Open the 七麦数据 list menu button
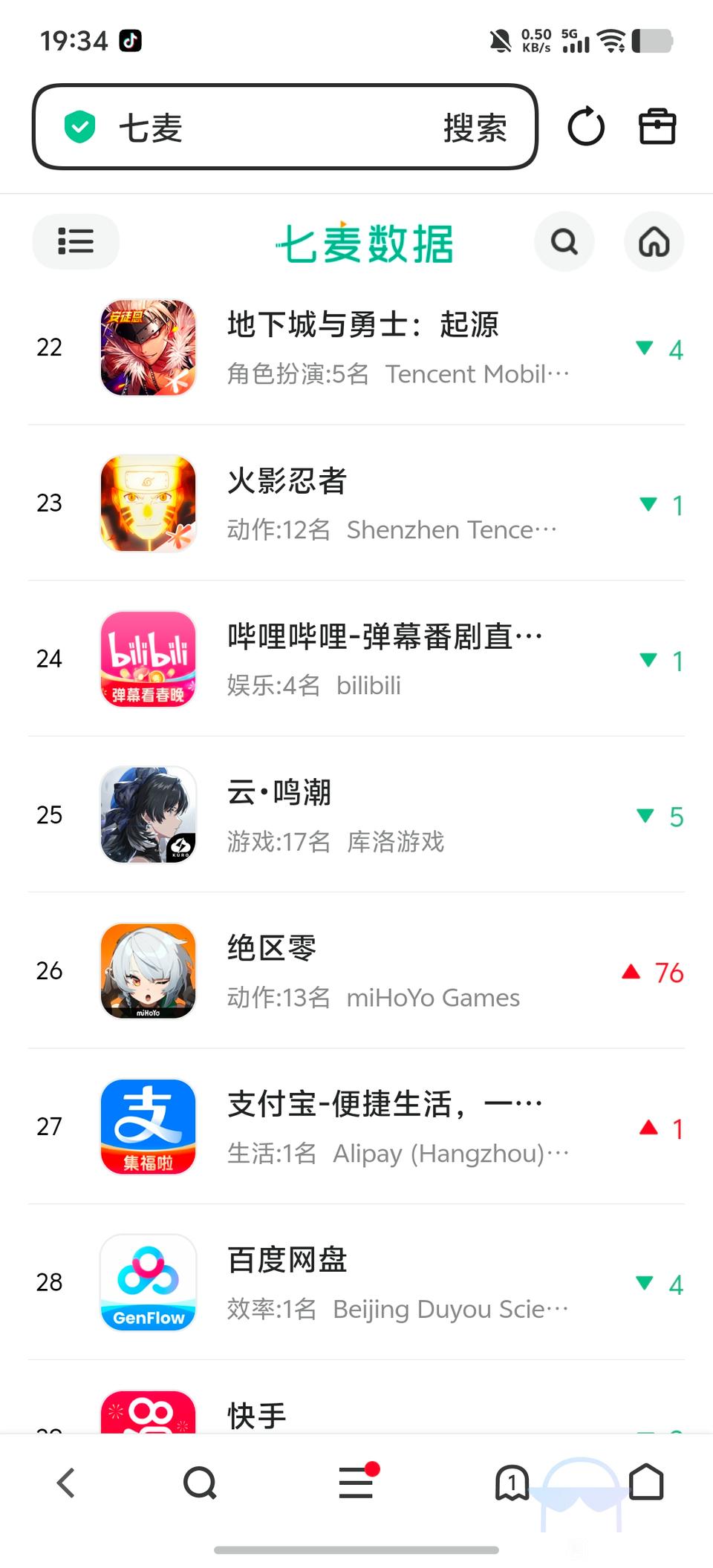 pyautogui.click(x=76, y=241)
